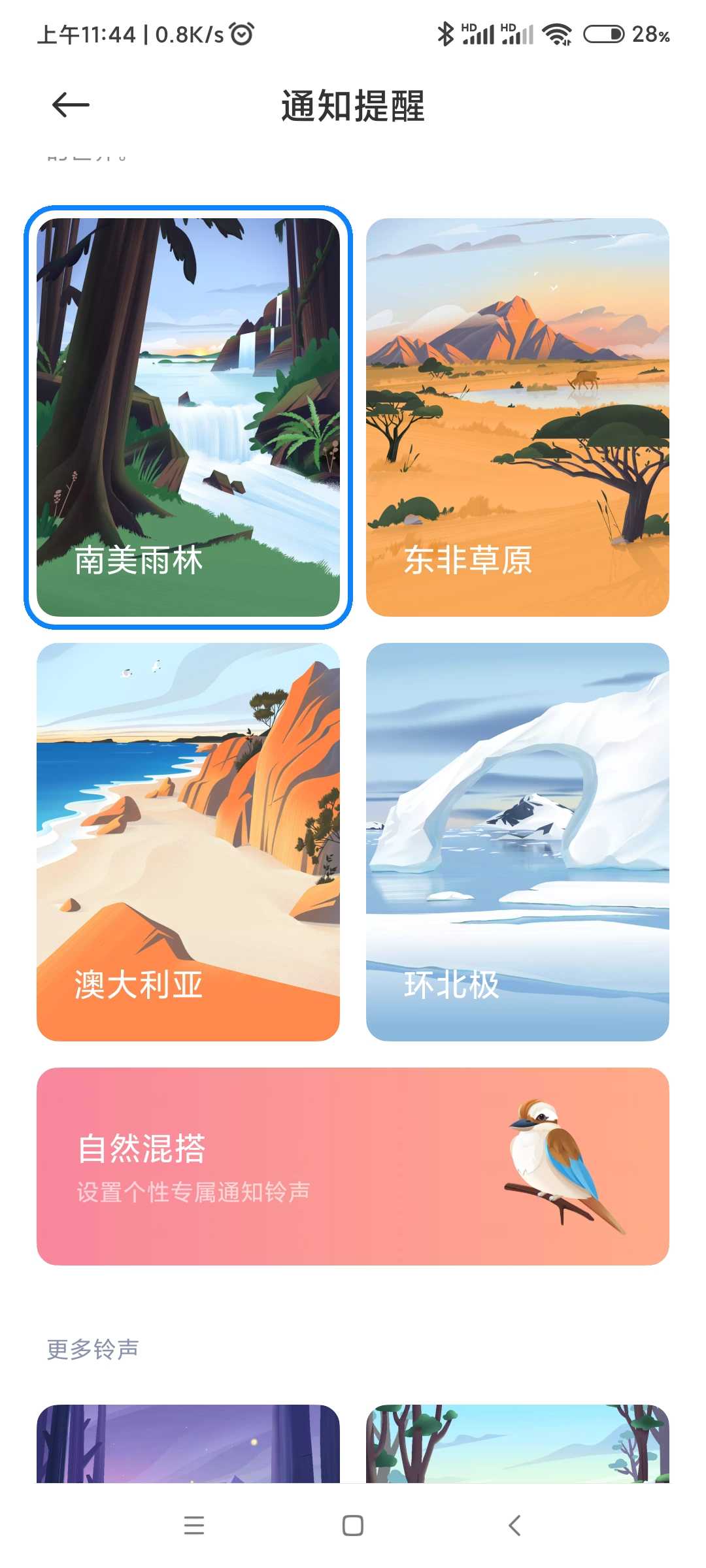The image size is (706, 1568).
Task: Pick the 澳大利亚 sound theme card
Action: point(188,842)
